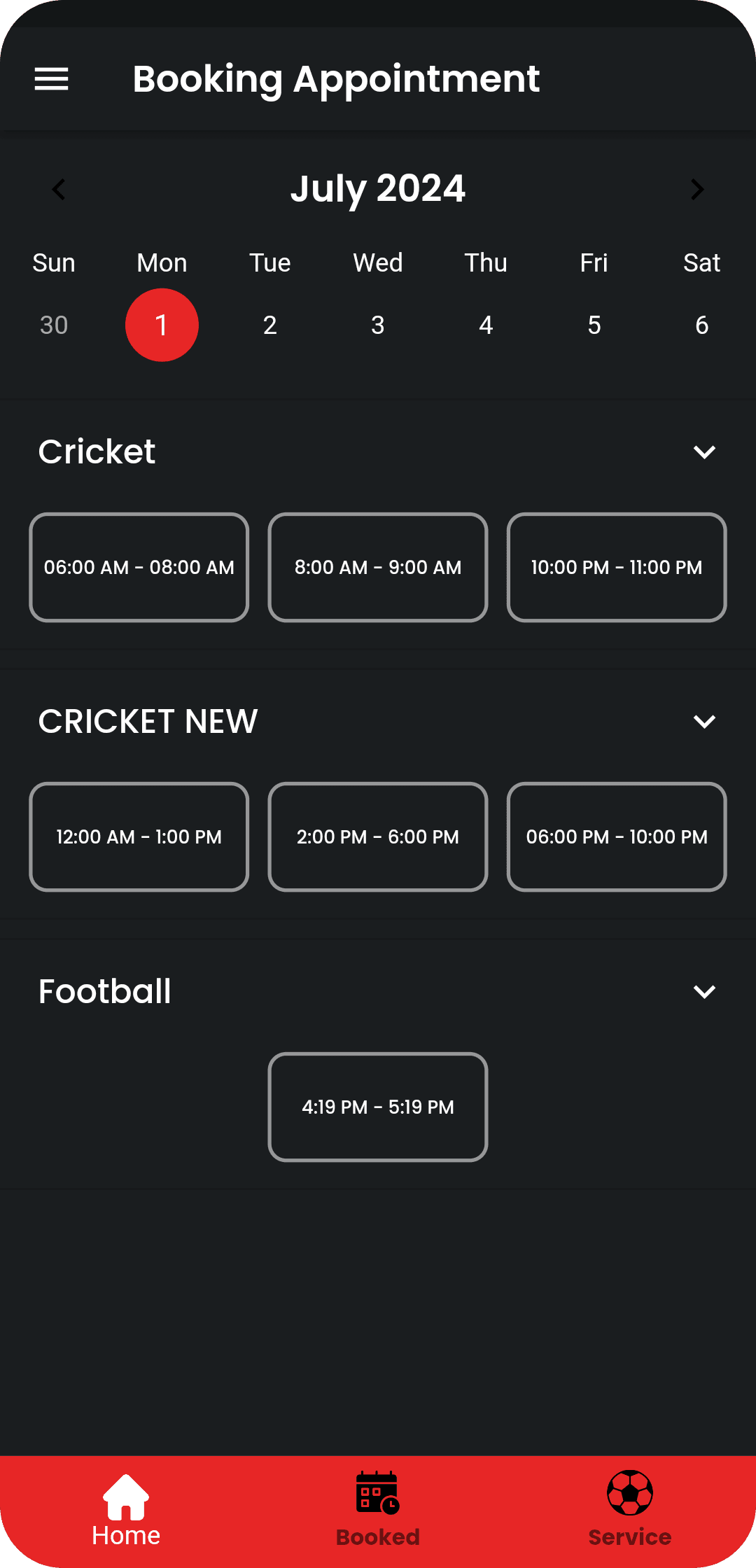Select Tuesday the 2nd on calendar
Viewport: 756px width, 1568px height.
pyautogui.click(x=270, y=325)
